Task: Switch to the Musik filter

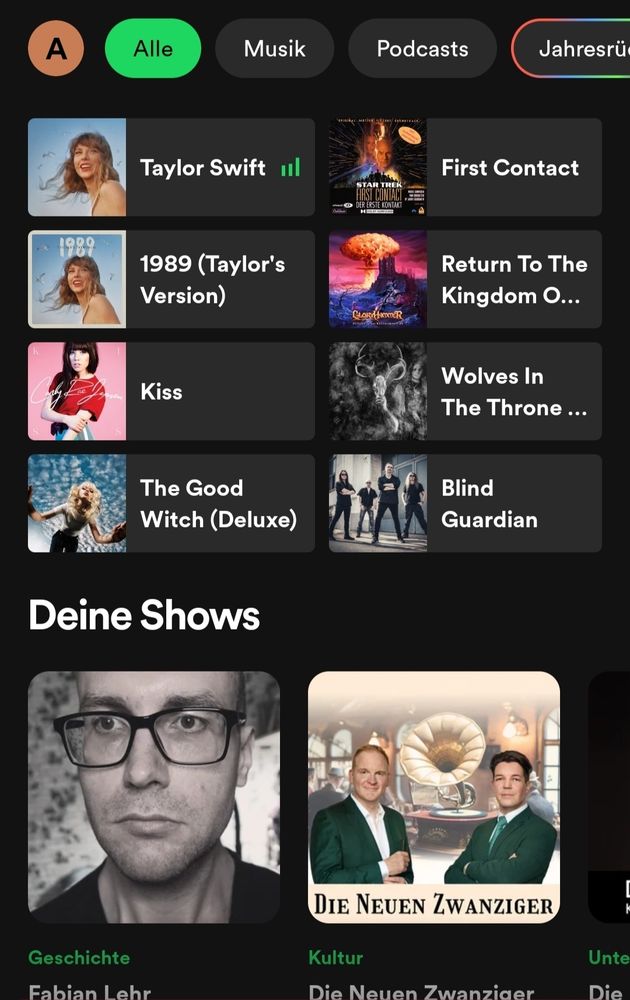Action: tap(275, 48)
